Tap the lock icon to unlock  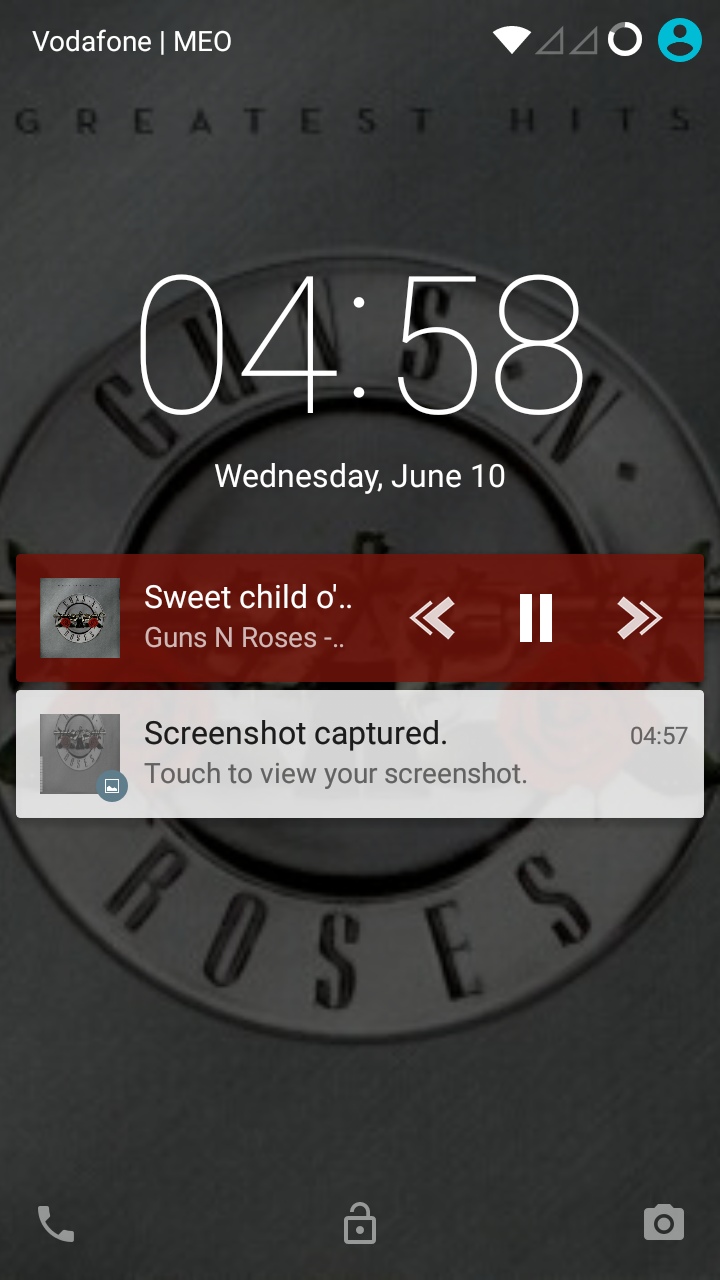(360, 1224)
